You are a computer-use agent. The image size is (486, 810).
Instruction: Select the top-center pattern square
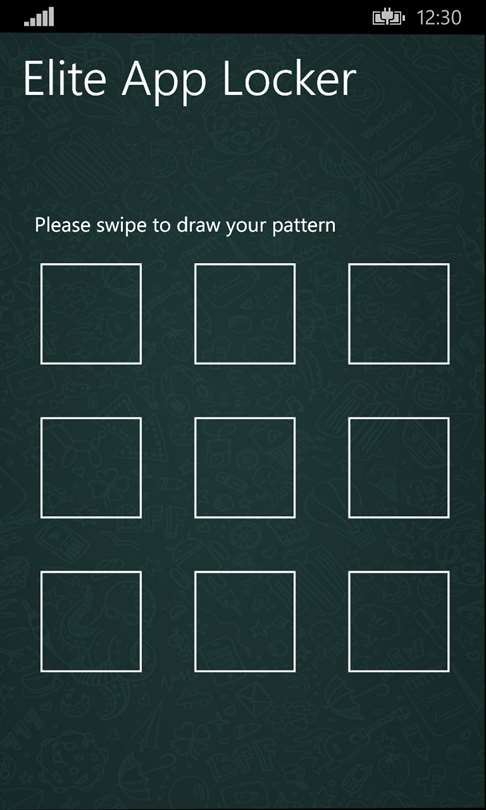[245, 314]
